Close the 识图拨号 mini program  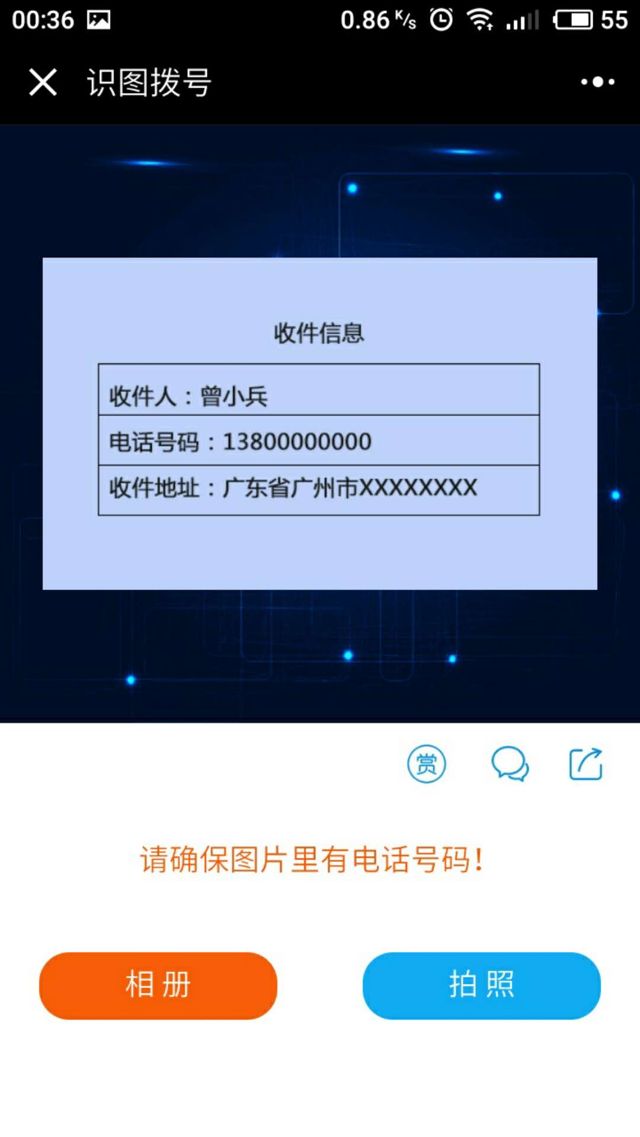coord(42,82)
